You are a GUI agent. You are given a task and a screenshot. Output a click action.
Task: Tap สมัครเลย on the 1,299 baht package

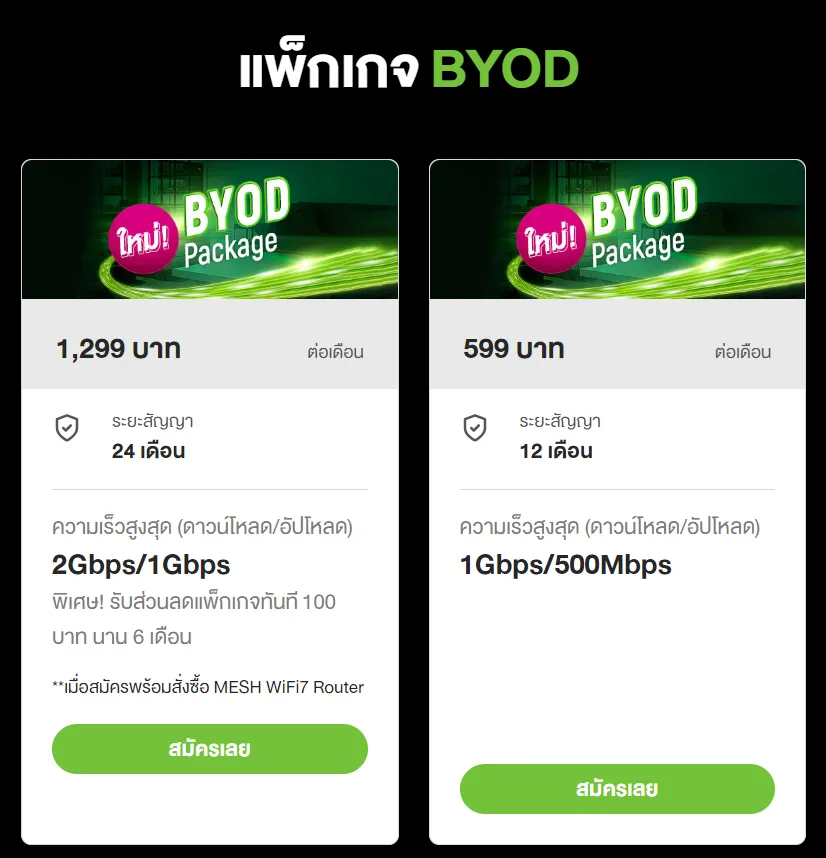(x=210, y=749)
